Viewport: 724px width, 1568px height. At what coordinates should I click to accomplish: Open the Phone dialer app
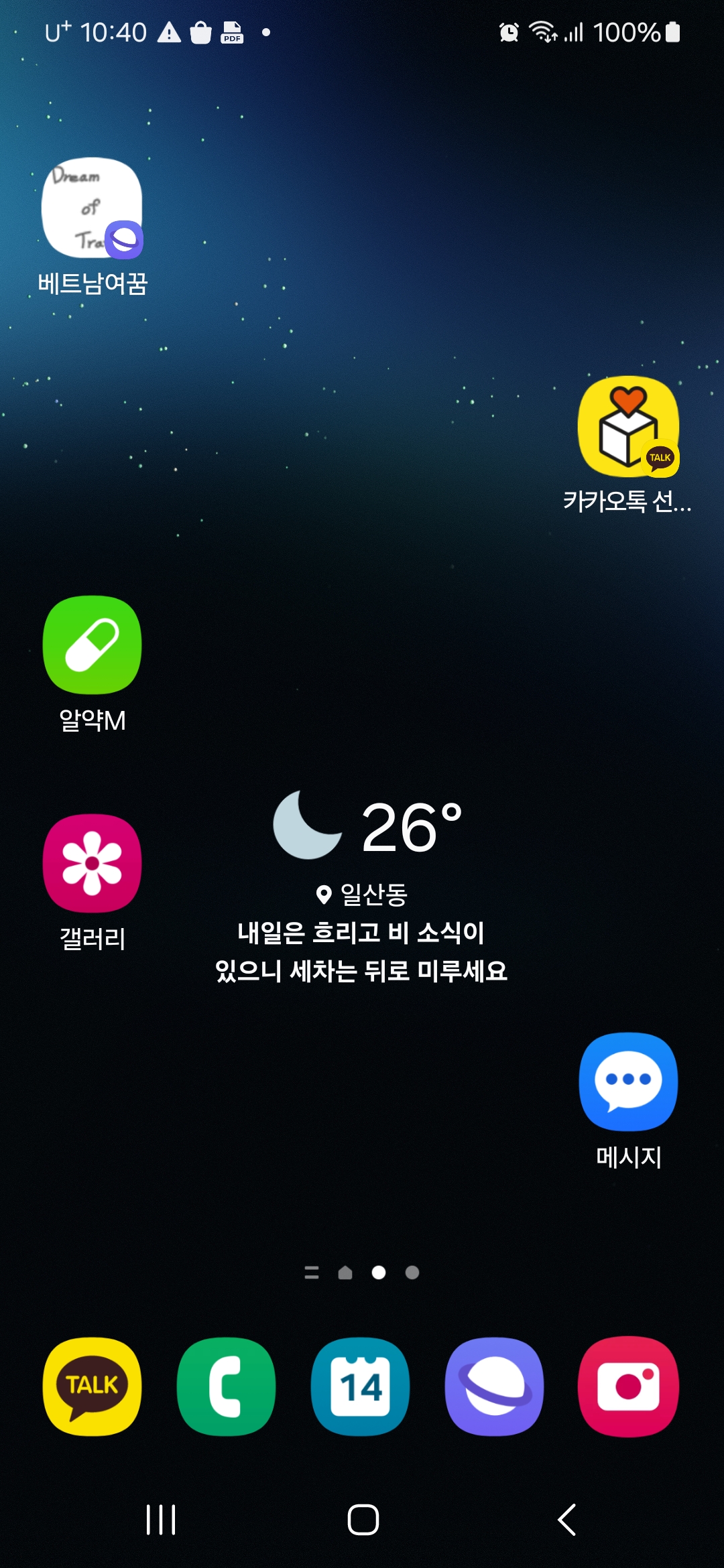(x=227, y=1386)
